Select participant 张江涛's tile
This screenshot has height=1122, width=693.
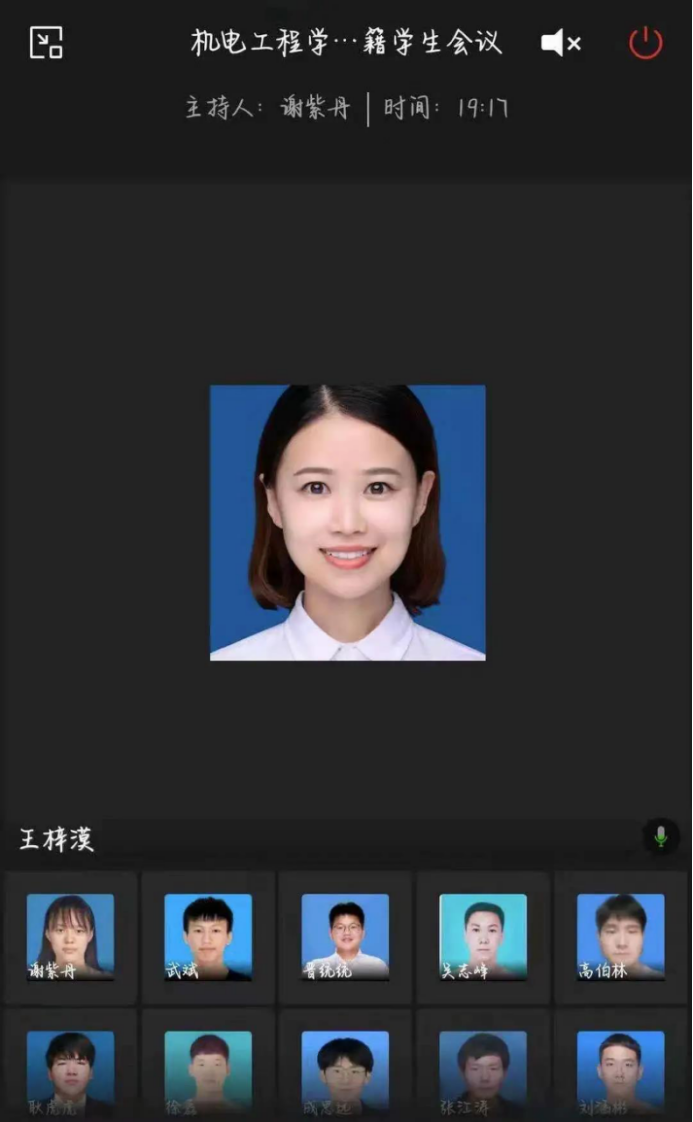(483, 1072)
